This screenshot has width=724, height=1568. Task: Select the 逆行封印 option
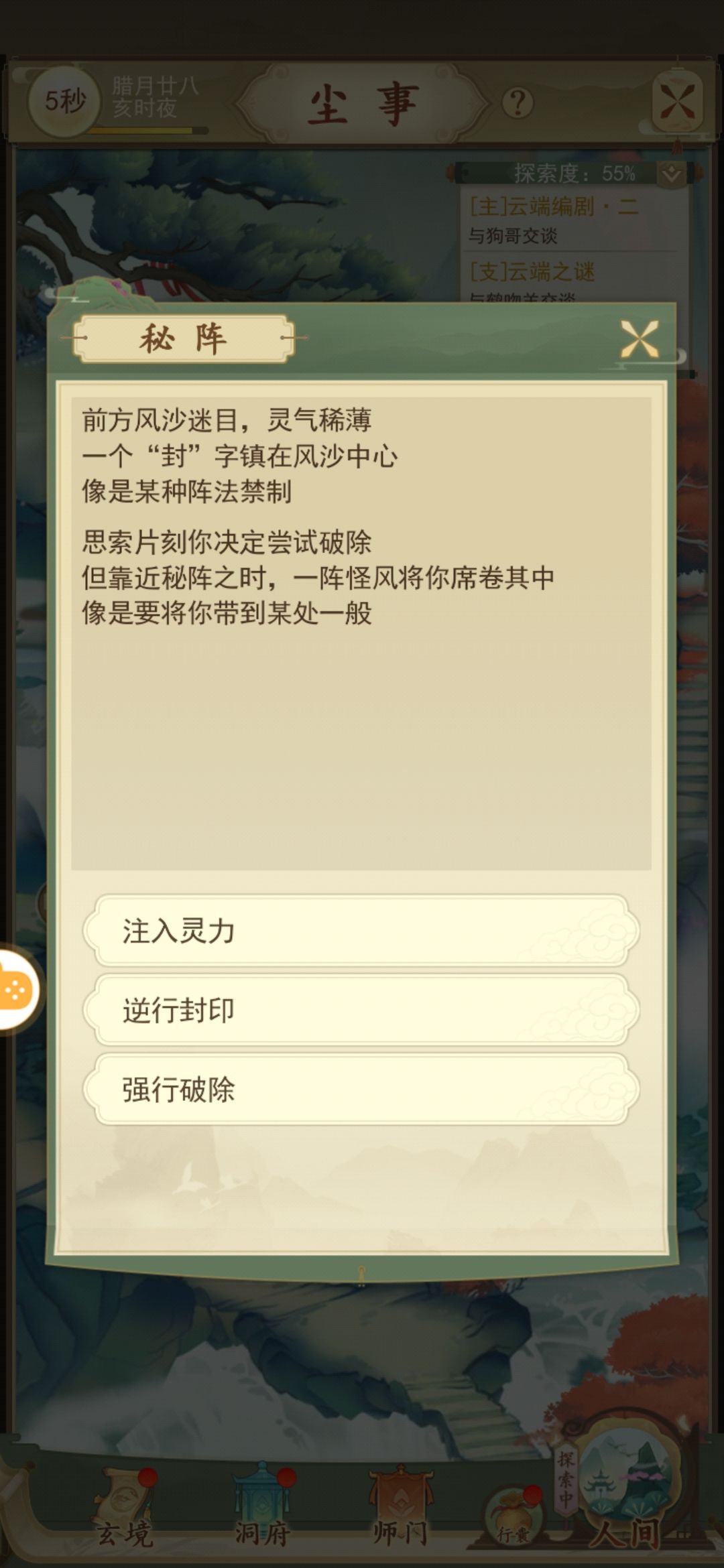pyautogui.click(x=361, y=1010)
